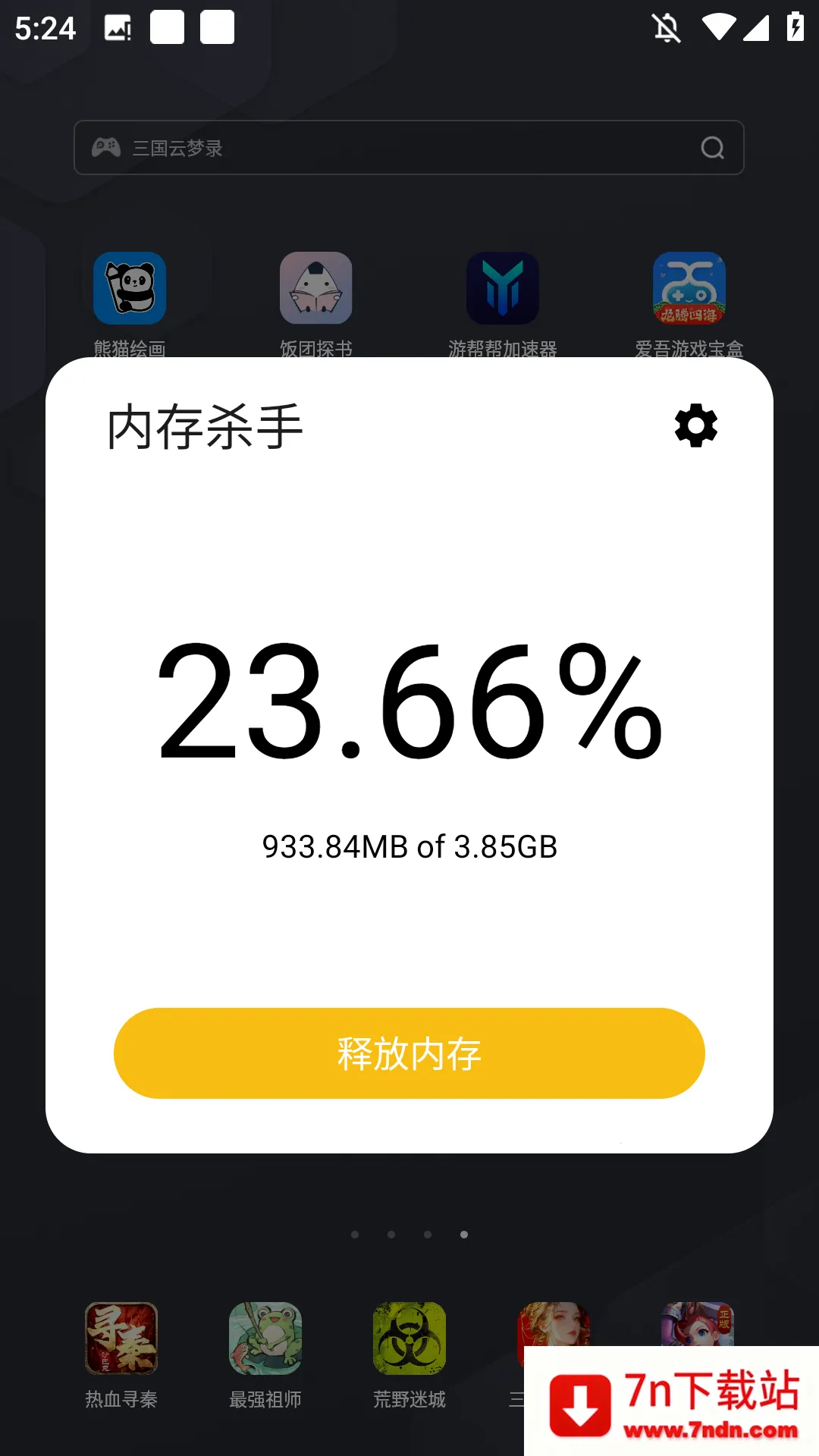Launch the 饭团探书 app
This screenshot has width=819, height=1456.
pos(316,289)
